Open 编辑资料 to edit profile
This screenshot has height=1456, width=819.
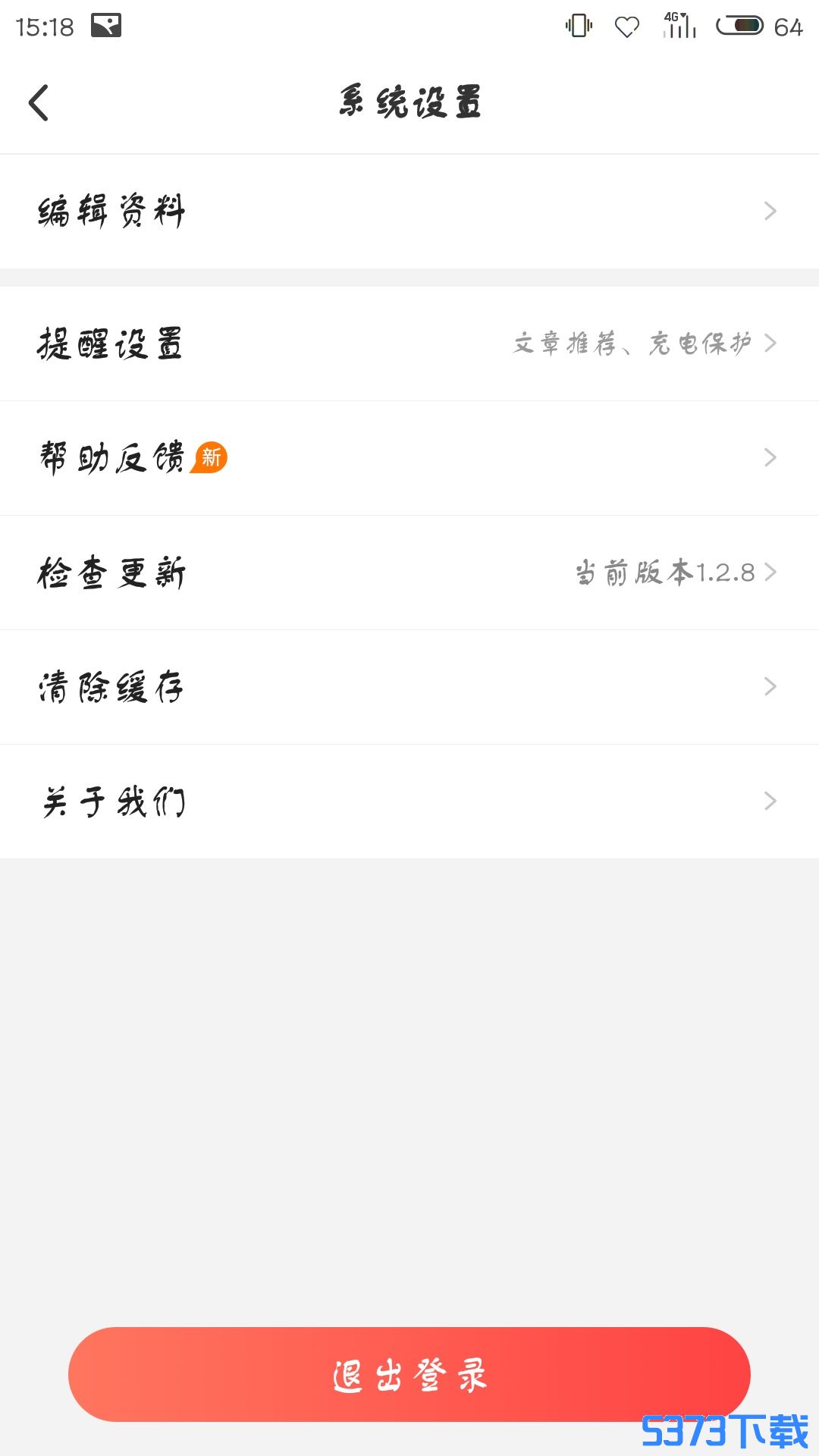pyautogui.click(x=409, y=211)
